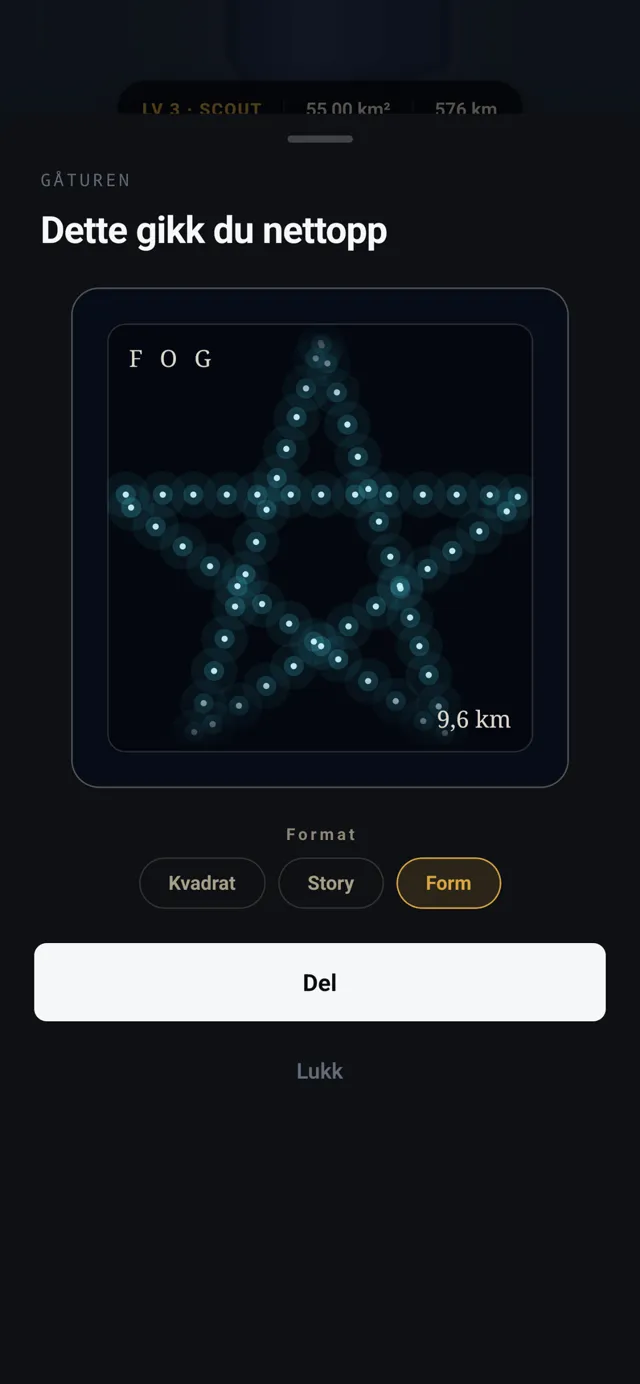The height and width of the screenshot is (1384, 640).
Task: Select the Kvadrat format chip
Action: (202, 883)
